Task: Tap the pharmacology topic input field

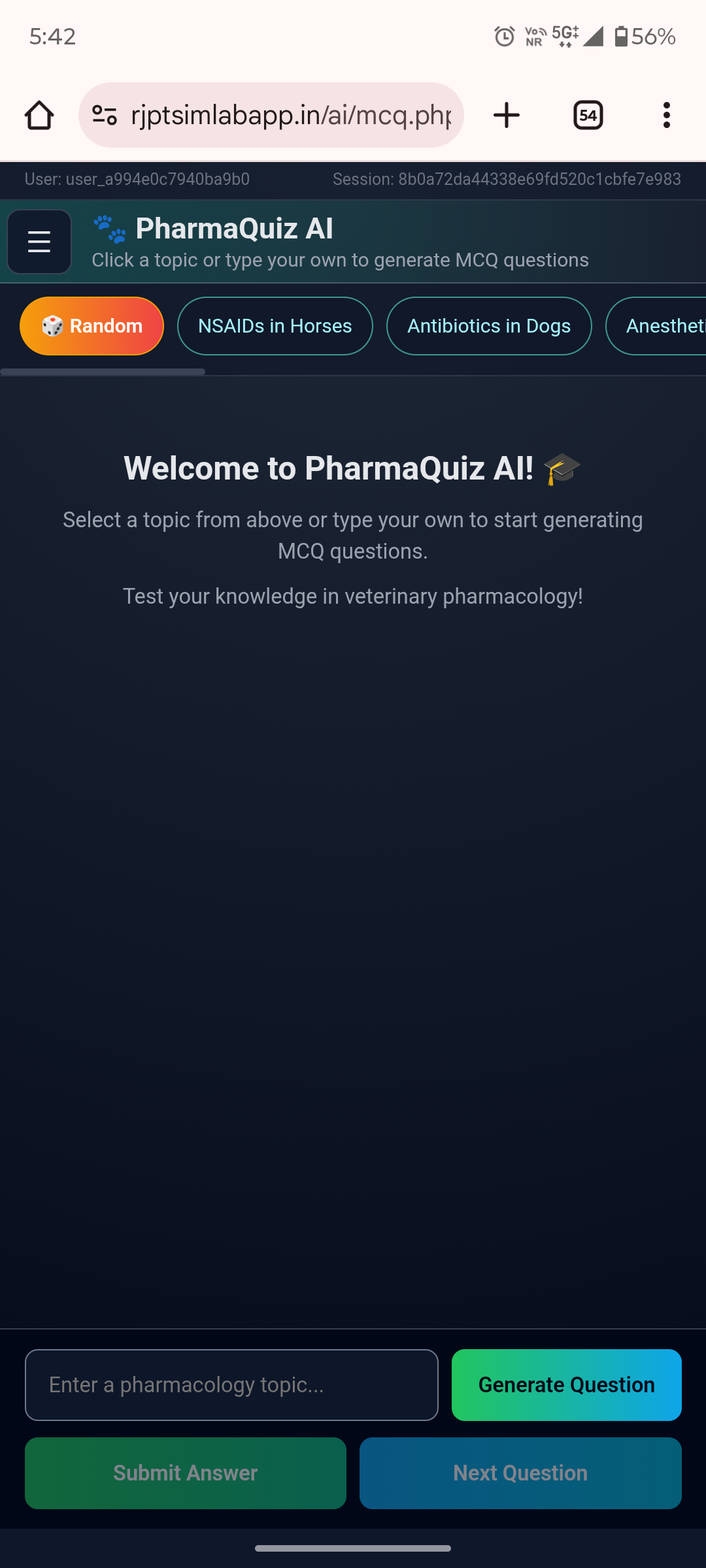Action: click(231, 1384)
